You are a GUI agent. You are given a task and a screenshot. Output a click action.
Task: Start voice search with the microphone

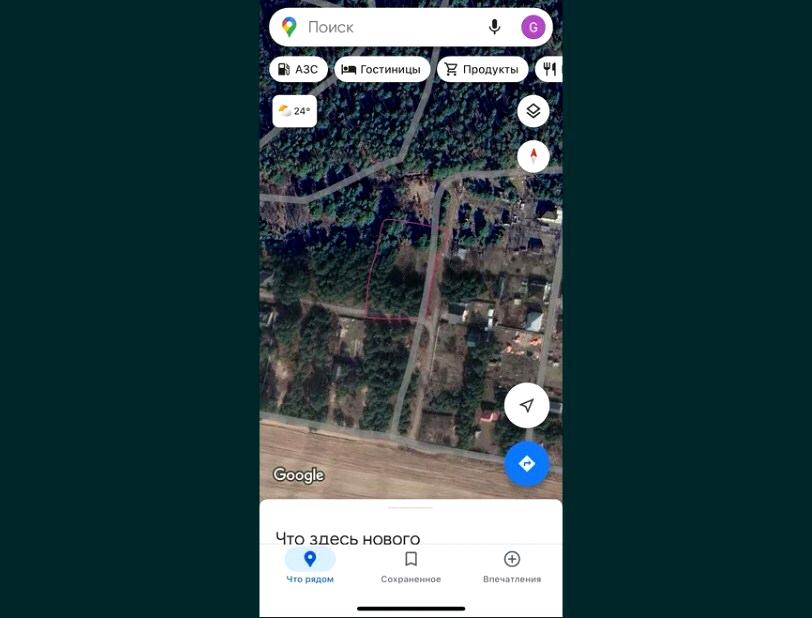click(494, 27)
